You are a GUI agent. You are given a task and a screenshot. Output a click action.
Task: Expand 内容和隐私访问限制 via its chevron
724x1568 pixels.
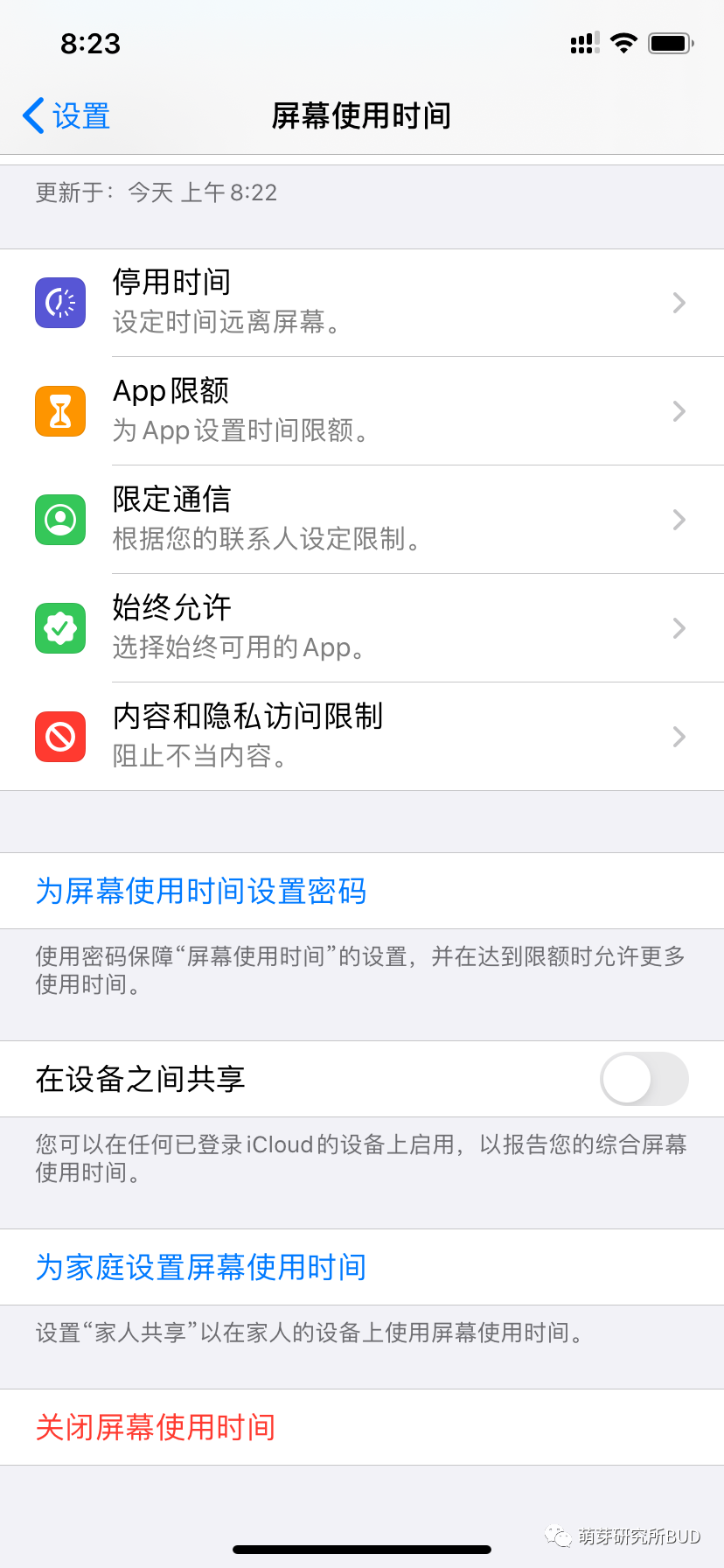coord(679,736)
